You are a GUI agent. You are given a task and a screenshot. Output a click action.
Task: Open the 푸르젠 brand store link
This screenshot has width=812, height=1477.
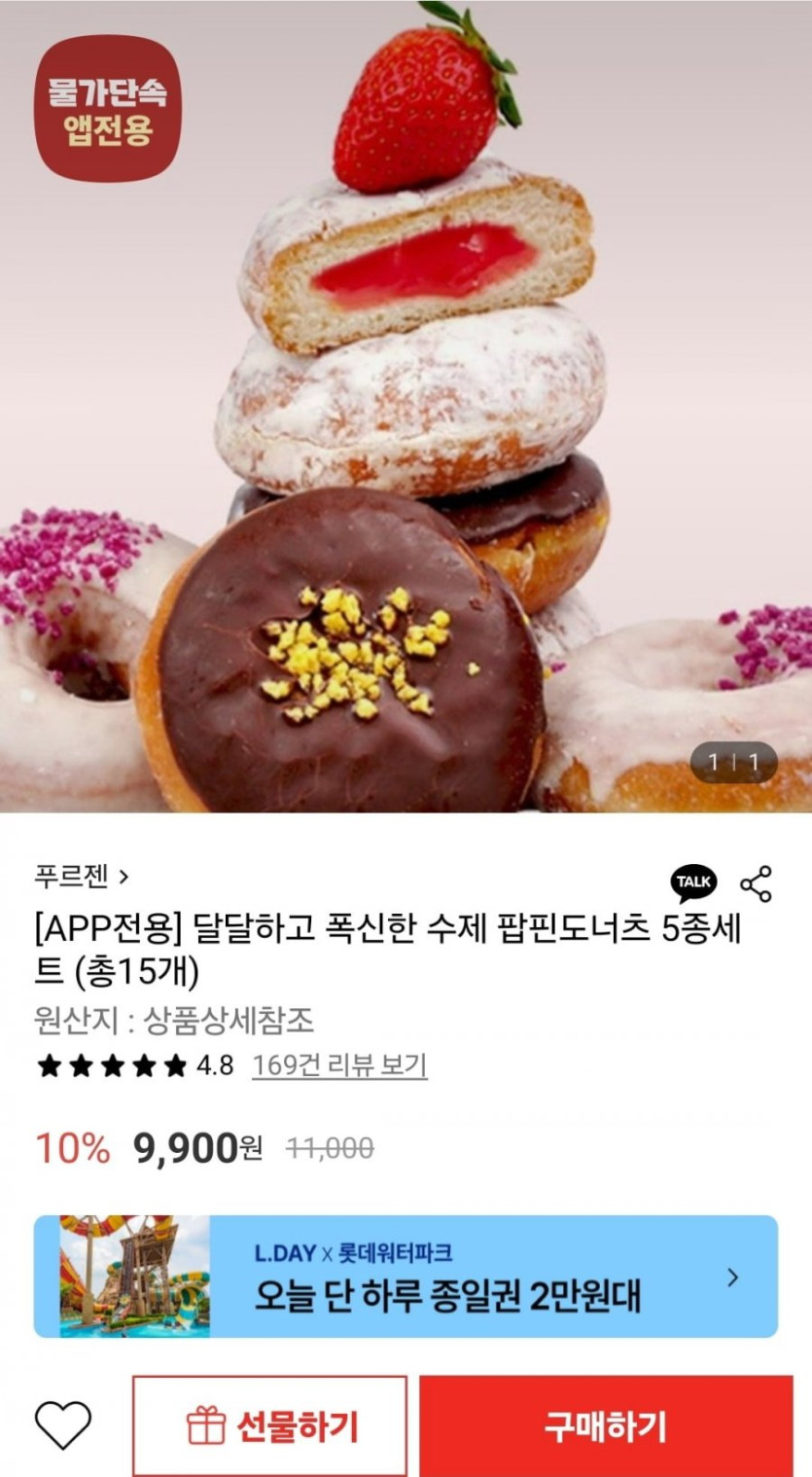pos(82,877)
